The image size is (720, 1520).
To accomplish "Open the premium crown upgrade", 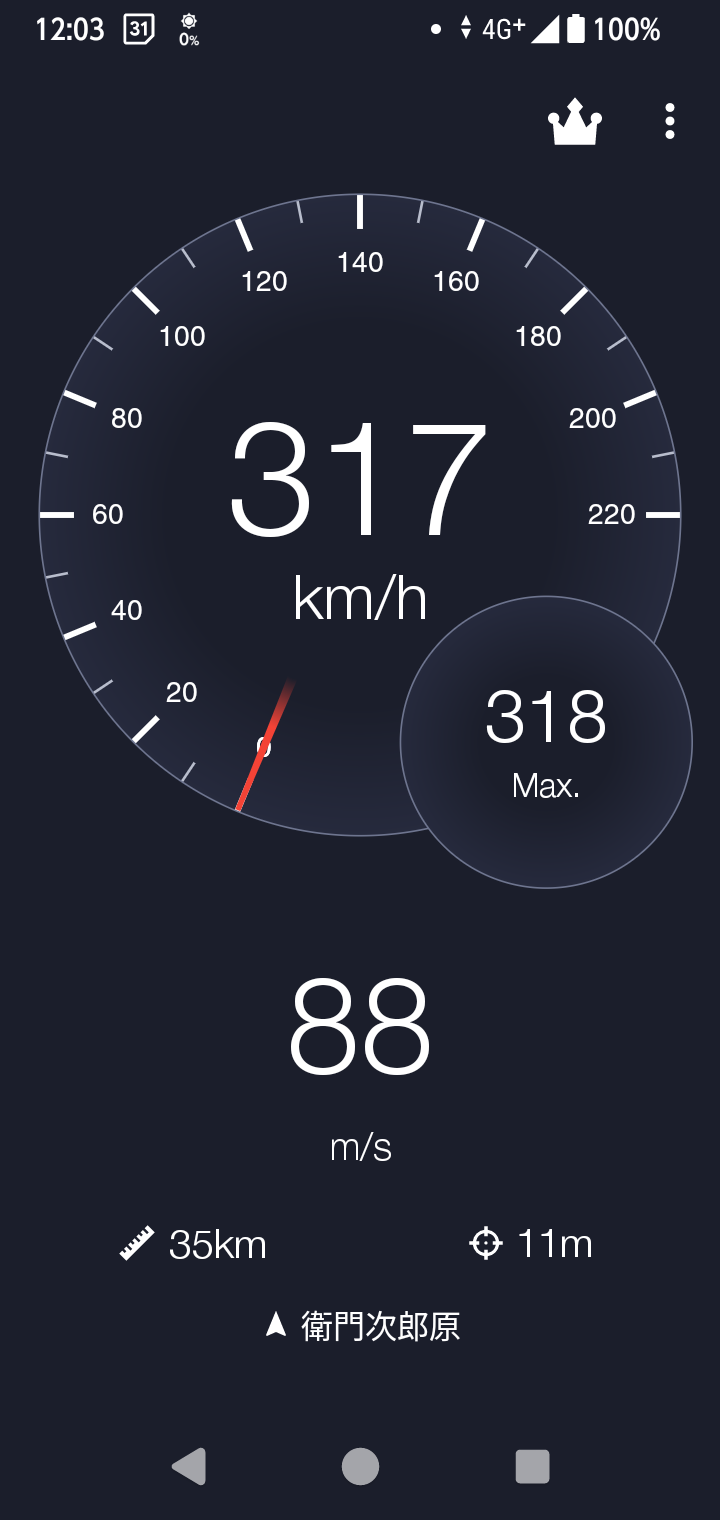I will pos(574,122).
